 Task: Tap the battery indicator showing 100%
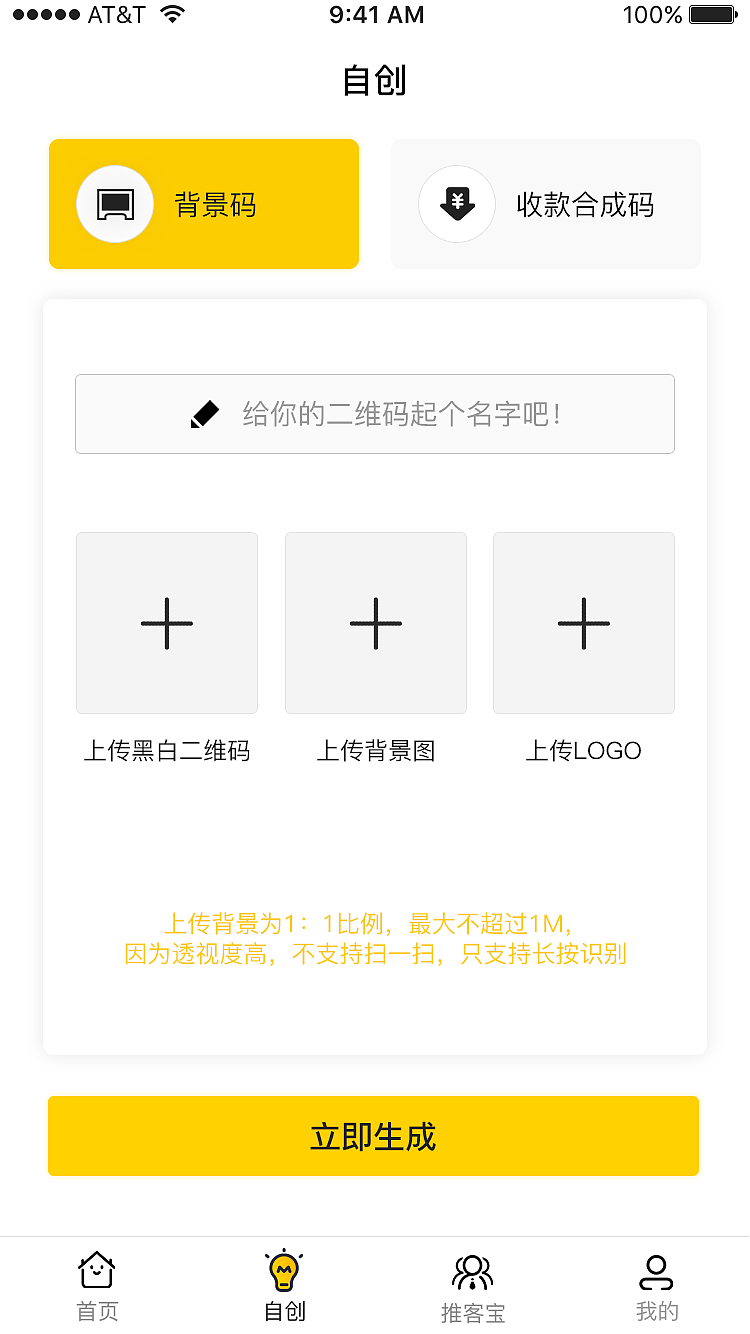706,14
